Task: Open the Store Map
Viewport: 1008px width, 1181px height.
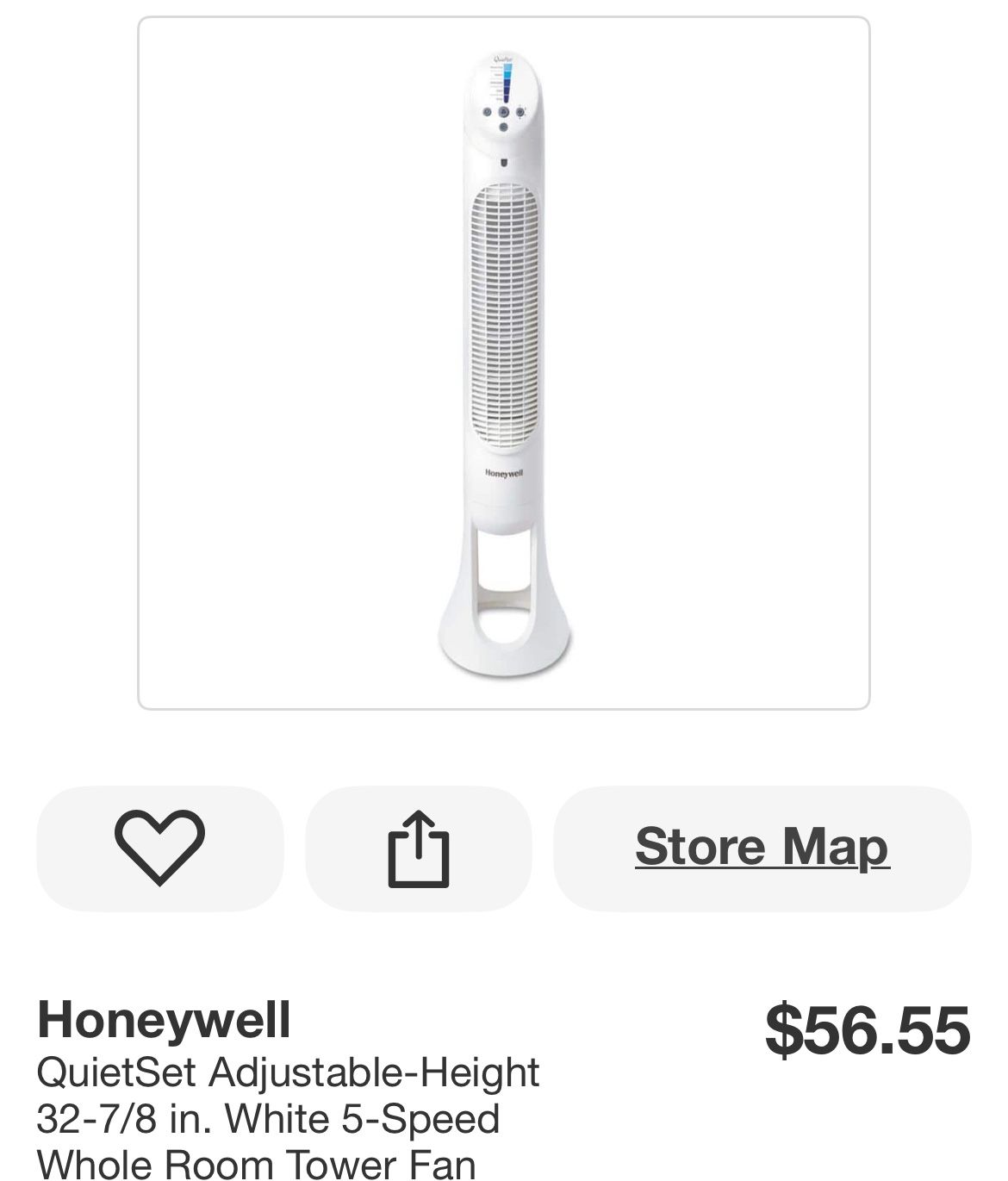Action: coord(762,848)
